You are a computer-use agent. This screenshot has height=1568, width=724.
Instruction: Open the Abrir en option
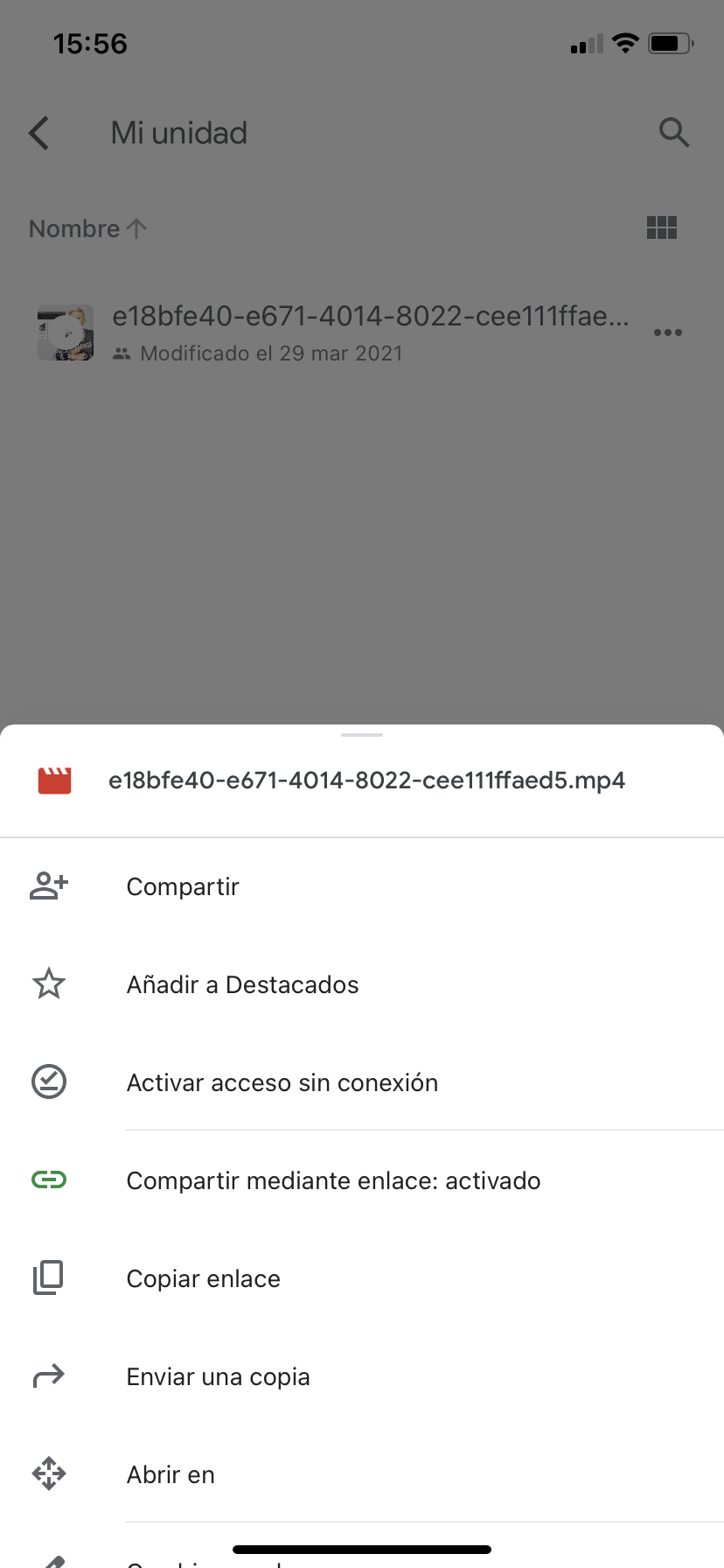point(171,1474)
